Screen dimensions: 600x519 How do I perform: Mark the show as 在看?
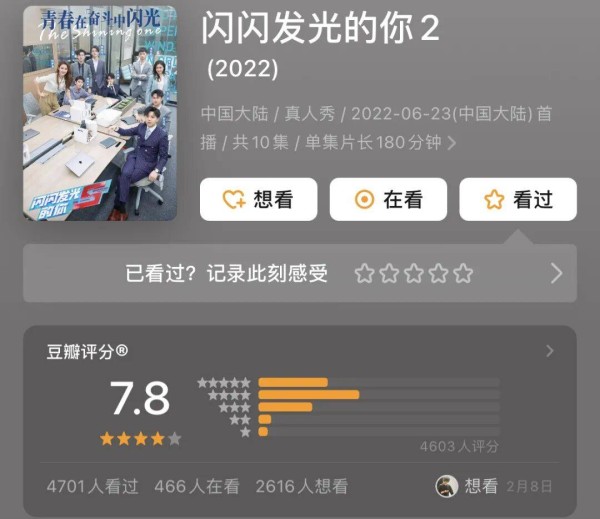tap(388, 200)
